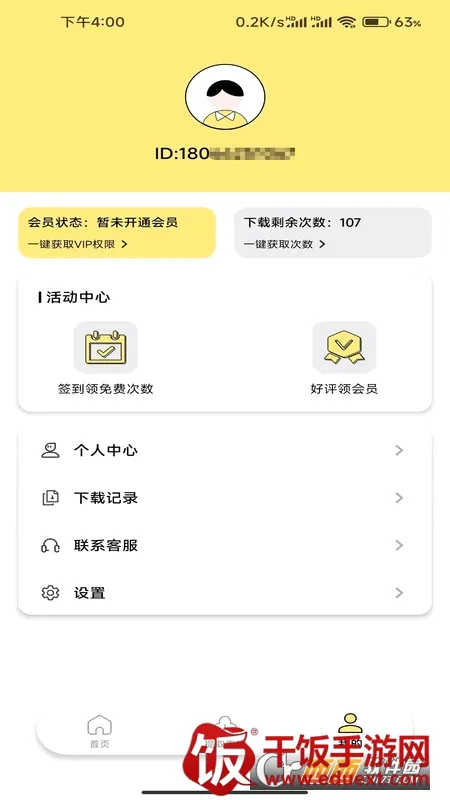Open 设置 settings
The height and width of the screenshot is (800, 450).
point(225,593)
